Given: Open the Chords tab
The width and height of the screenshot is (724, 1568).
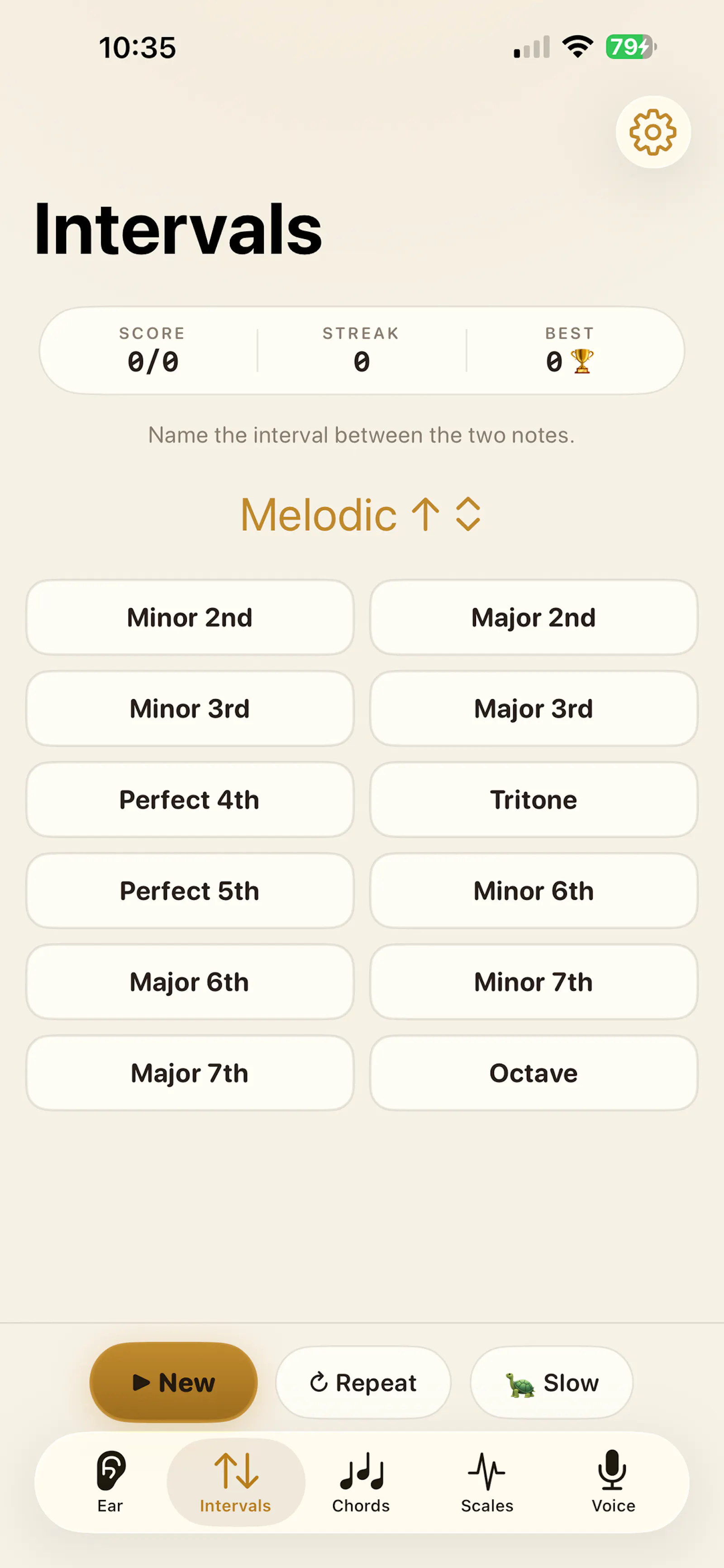Looking at the screenshot, I should 362,1482.
